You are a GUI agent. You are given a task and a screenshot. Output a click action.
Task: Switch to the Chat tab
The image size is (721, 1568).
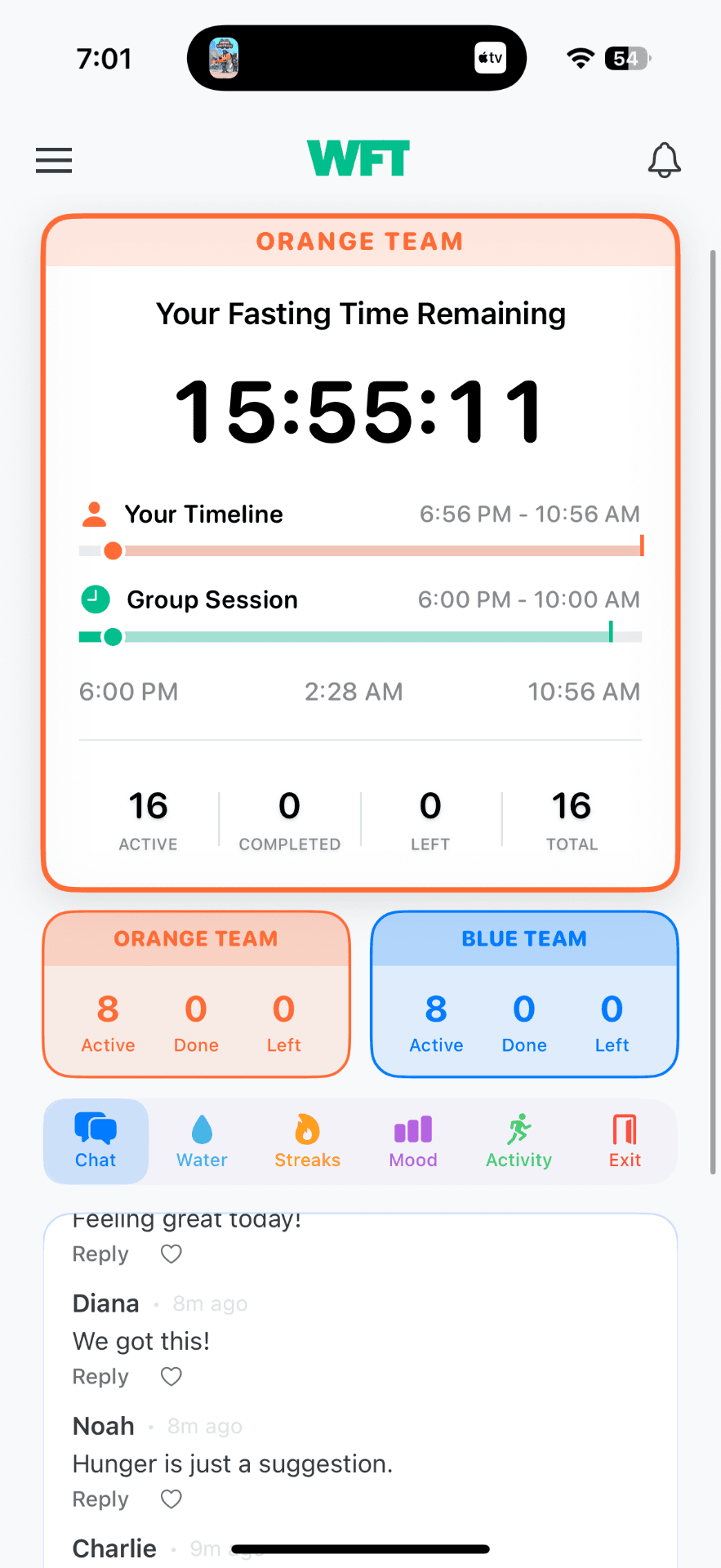click(96, 1141)
